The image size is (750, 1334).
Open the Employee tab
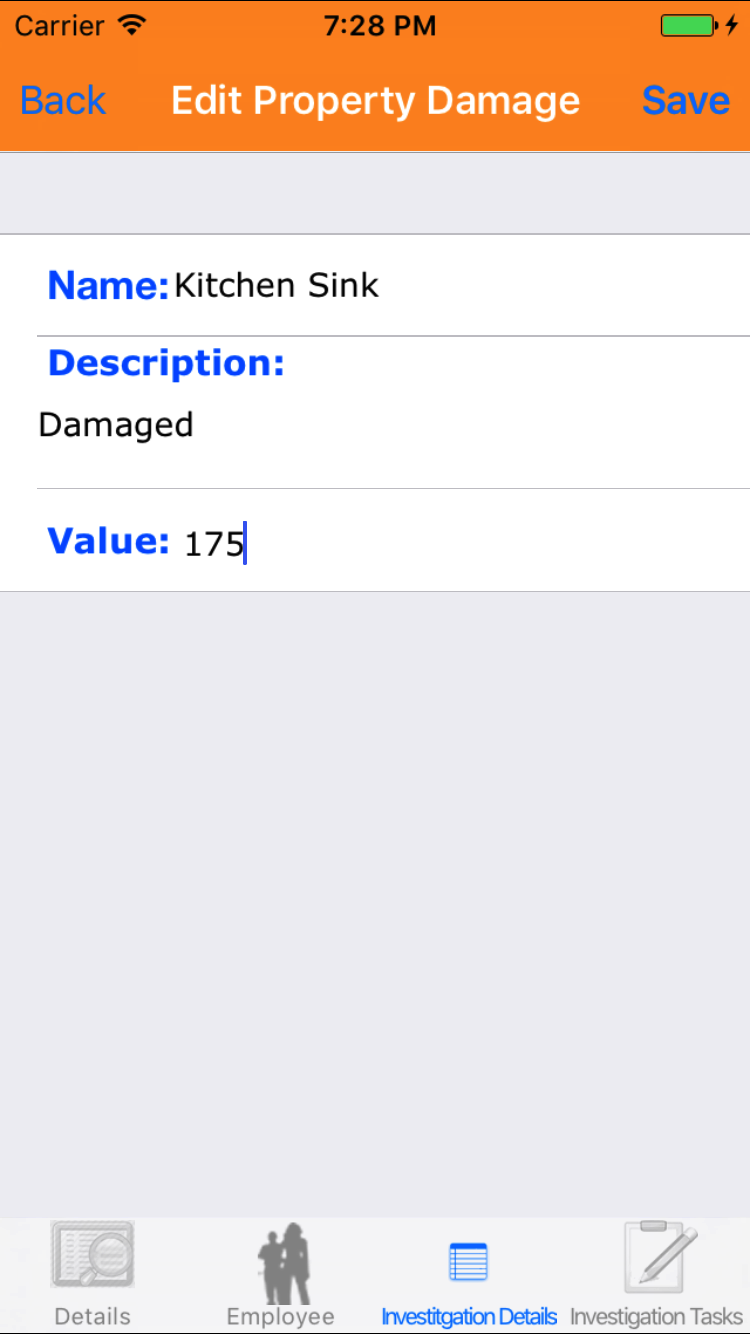[281, 1275]
